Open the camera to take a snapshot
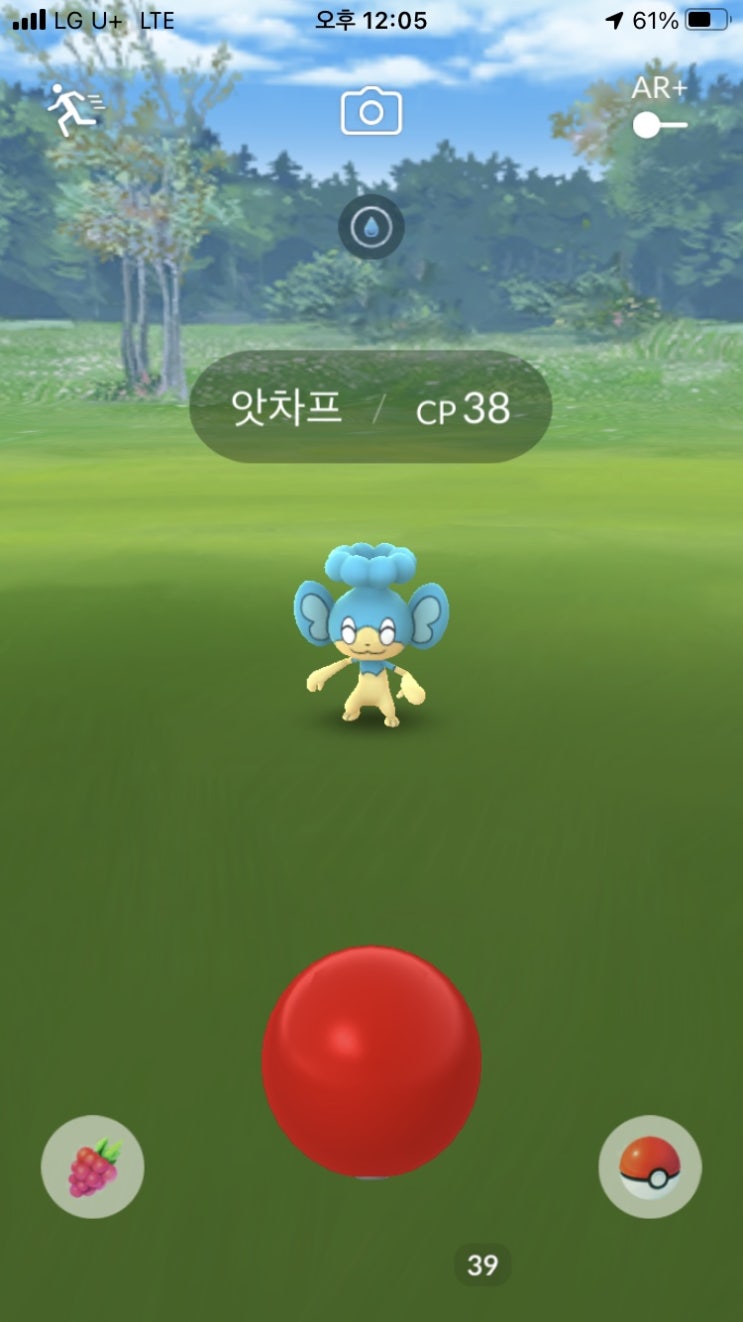 [x=371, y=111]
